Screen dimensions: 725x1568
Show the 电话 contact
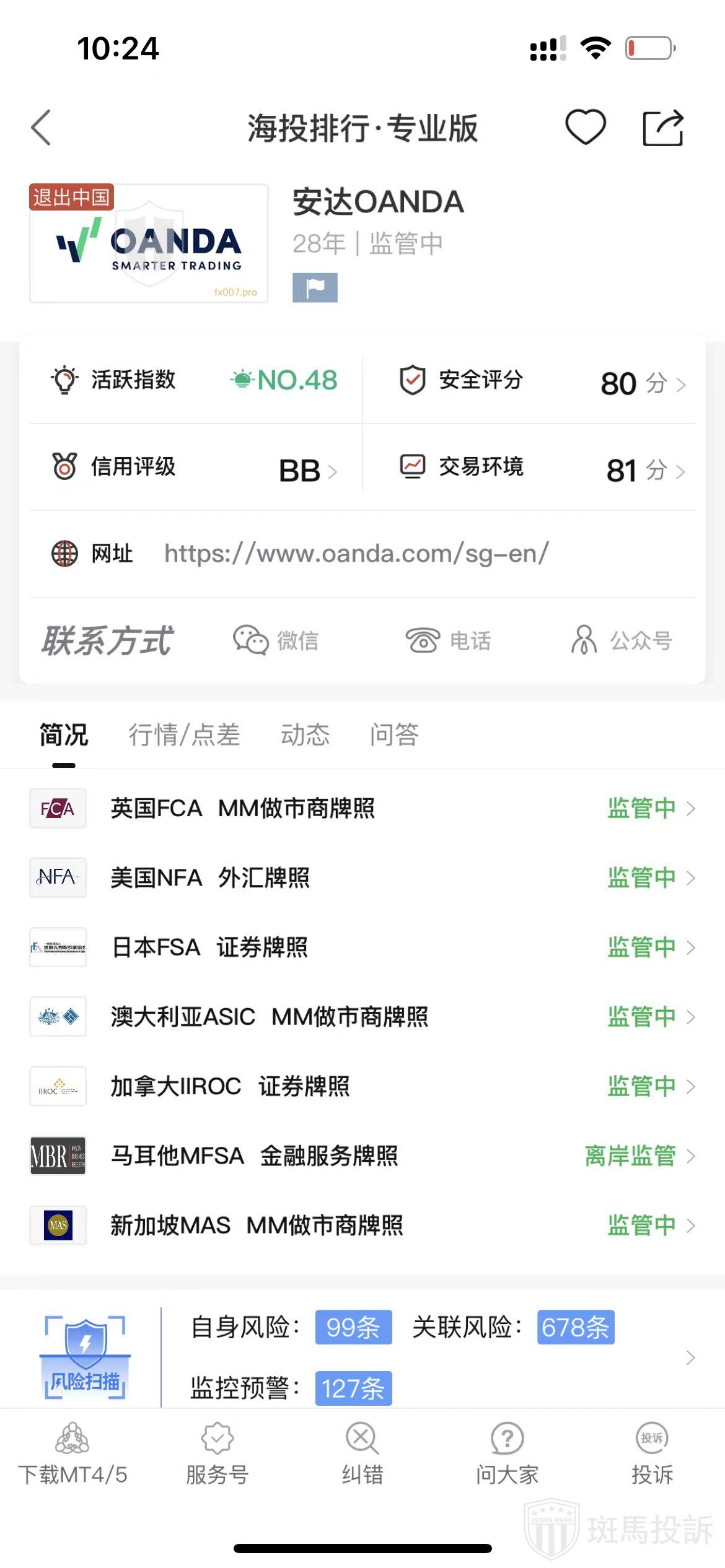tap(448, 640)
